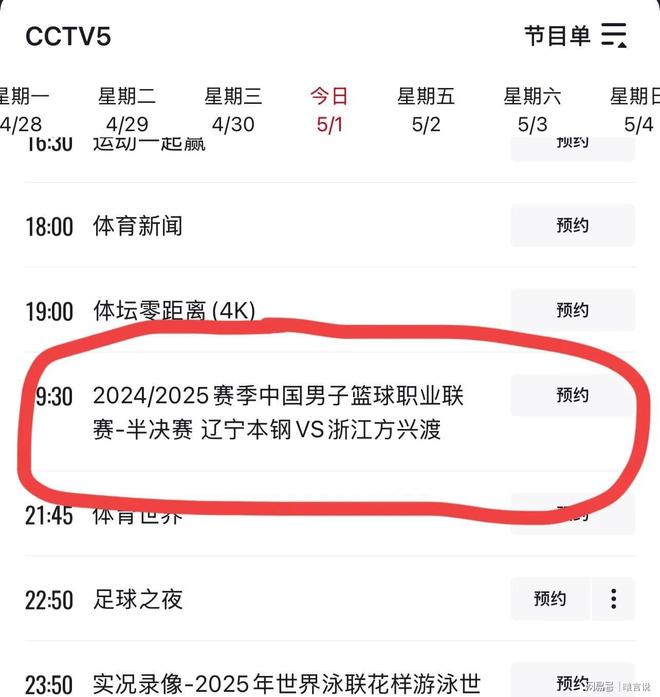This screenshot has height=697, width=660.
Task: Tap 预约 for 体坛零距离 (4K)
Action: click(x=572, y=311)
